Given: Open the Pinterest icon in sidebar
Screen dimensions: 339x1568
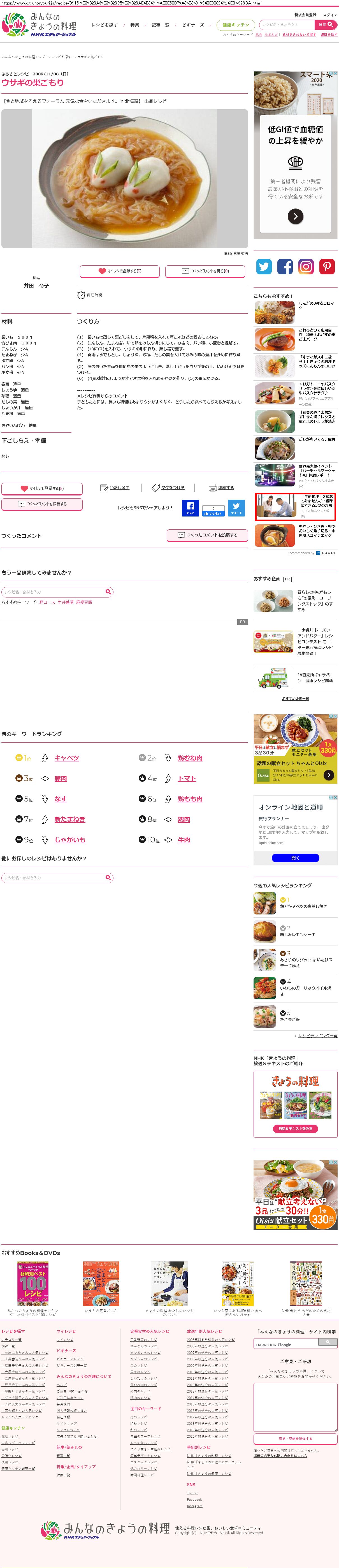Looking at the screenshot, I should point(328,266).
